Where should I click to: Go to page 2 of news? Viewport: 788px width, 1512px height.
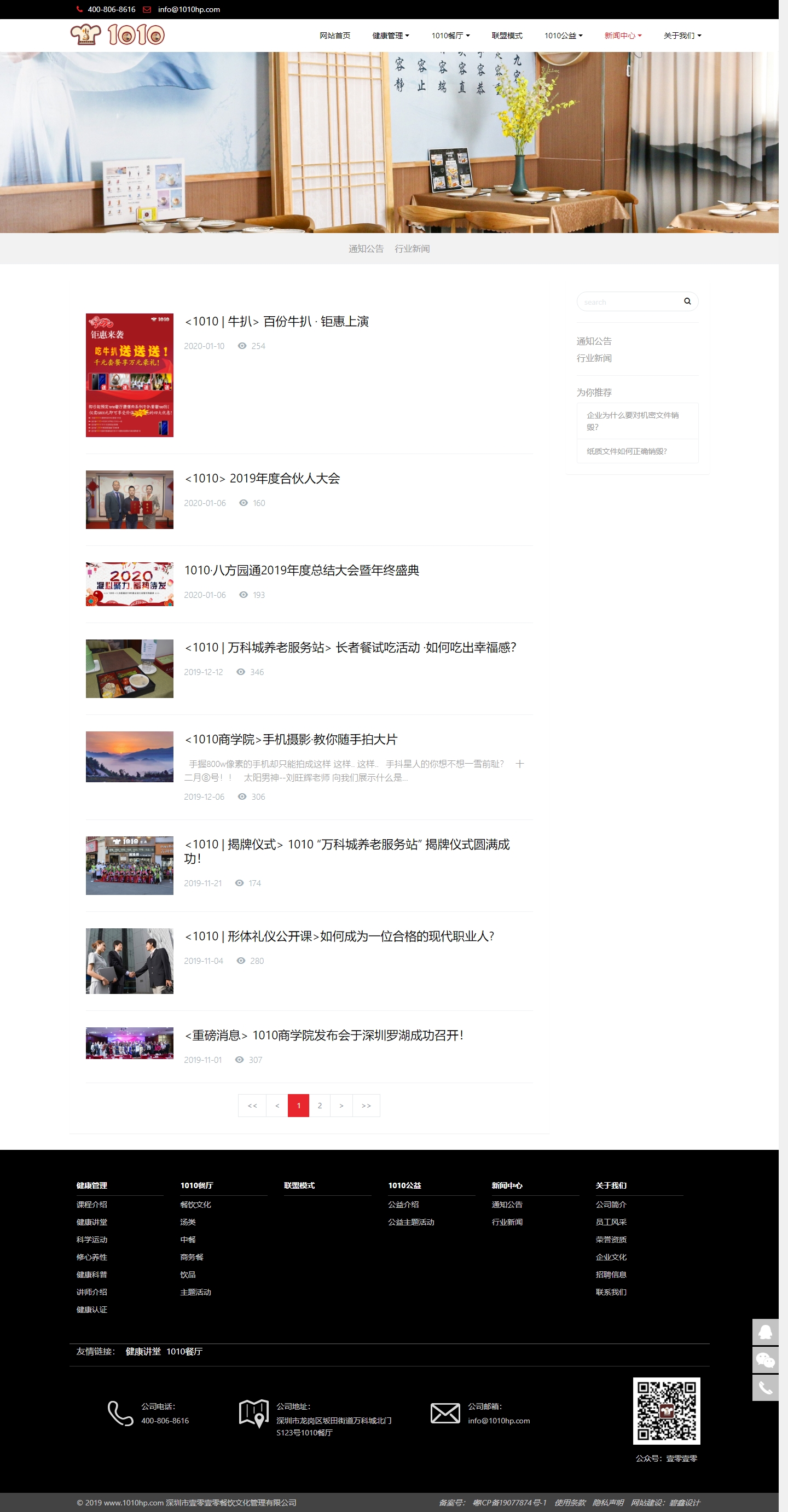(x=320, y=1105)
